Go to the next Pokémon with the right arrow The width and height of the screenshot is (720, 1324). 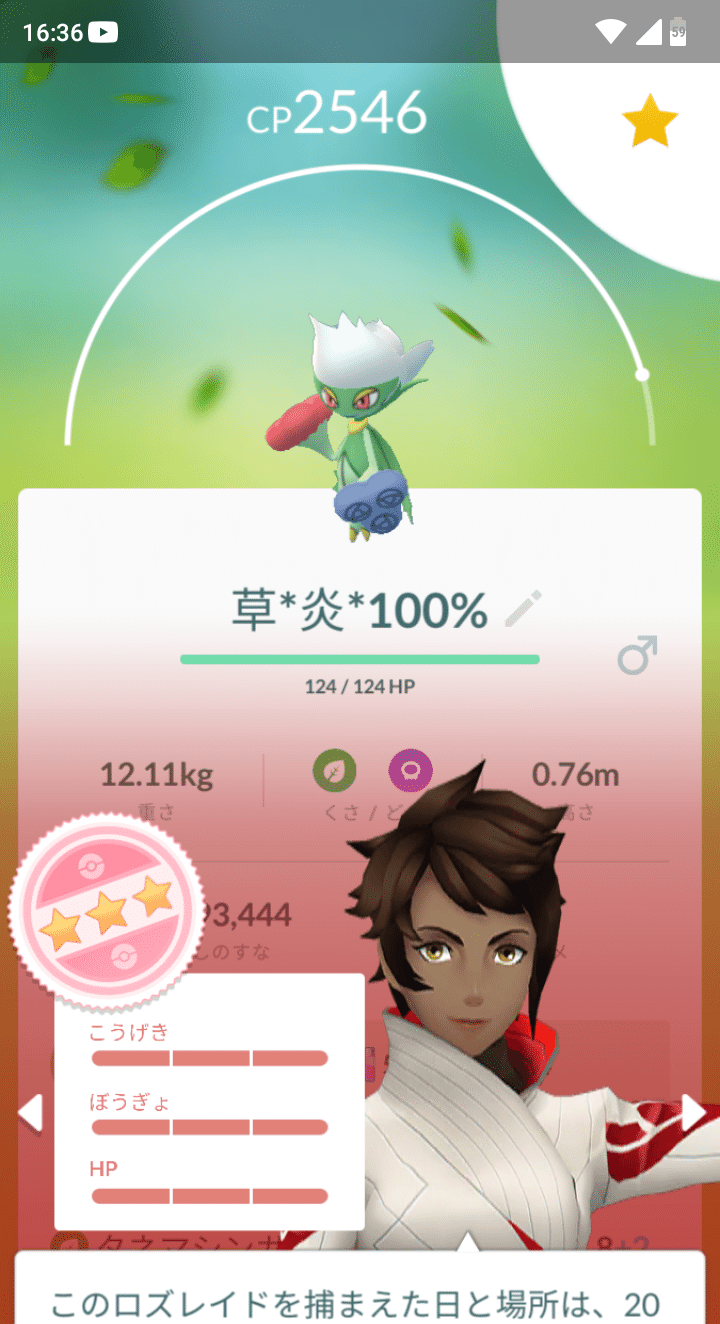tap(693, 1112)
